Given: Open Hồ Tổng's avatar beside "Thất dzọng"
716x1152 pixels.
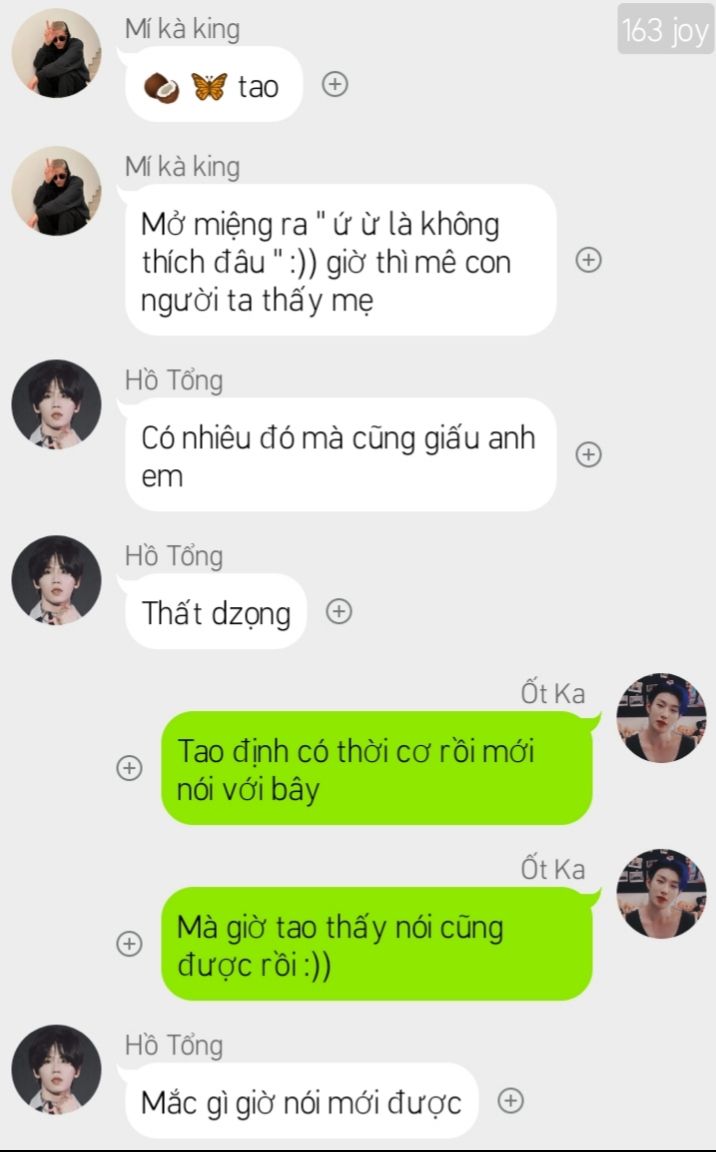Looking at the screenshot, I should click(x=57, y=580).
